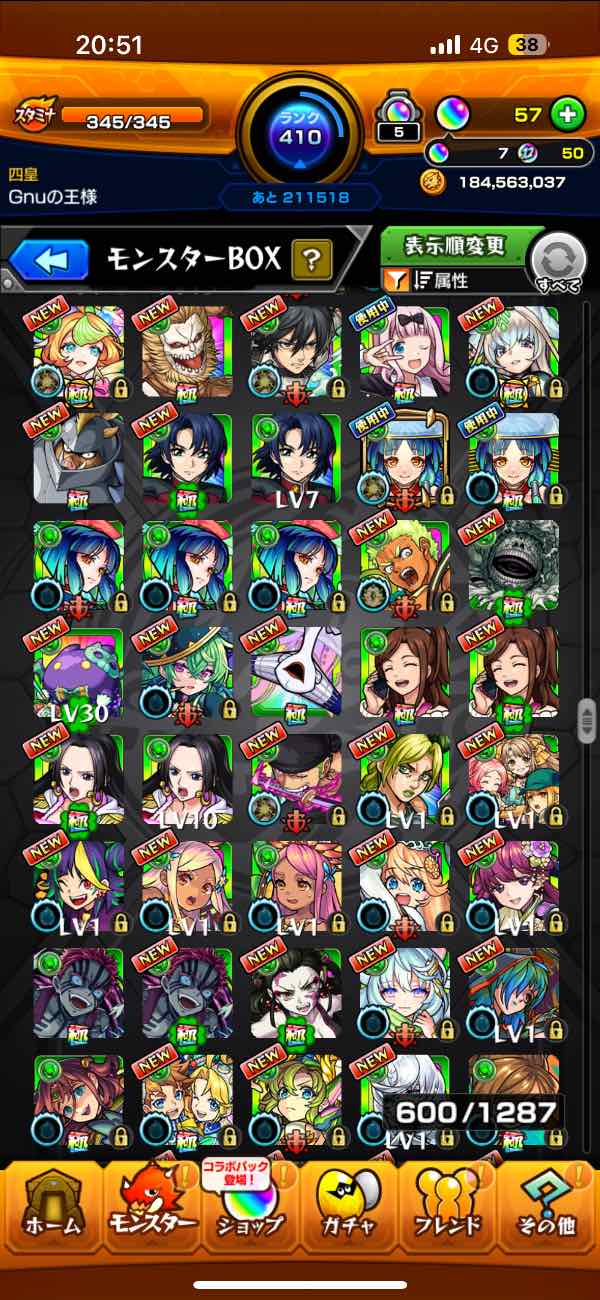Tap the すべて refresh button

pyautogui.click(x=558, y=262)
